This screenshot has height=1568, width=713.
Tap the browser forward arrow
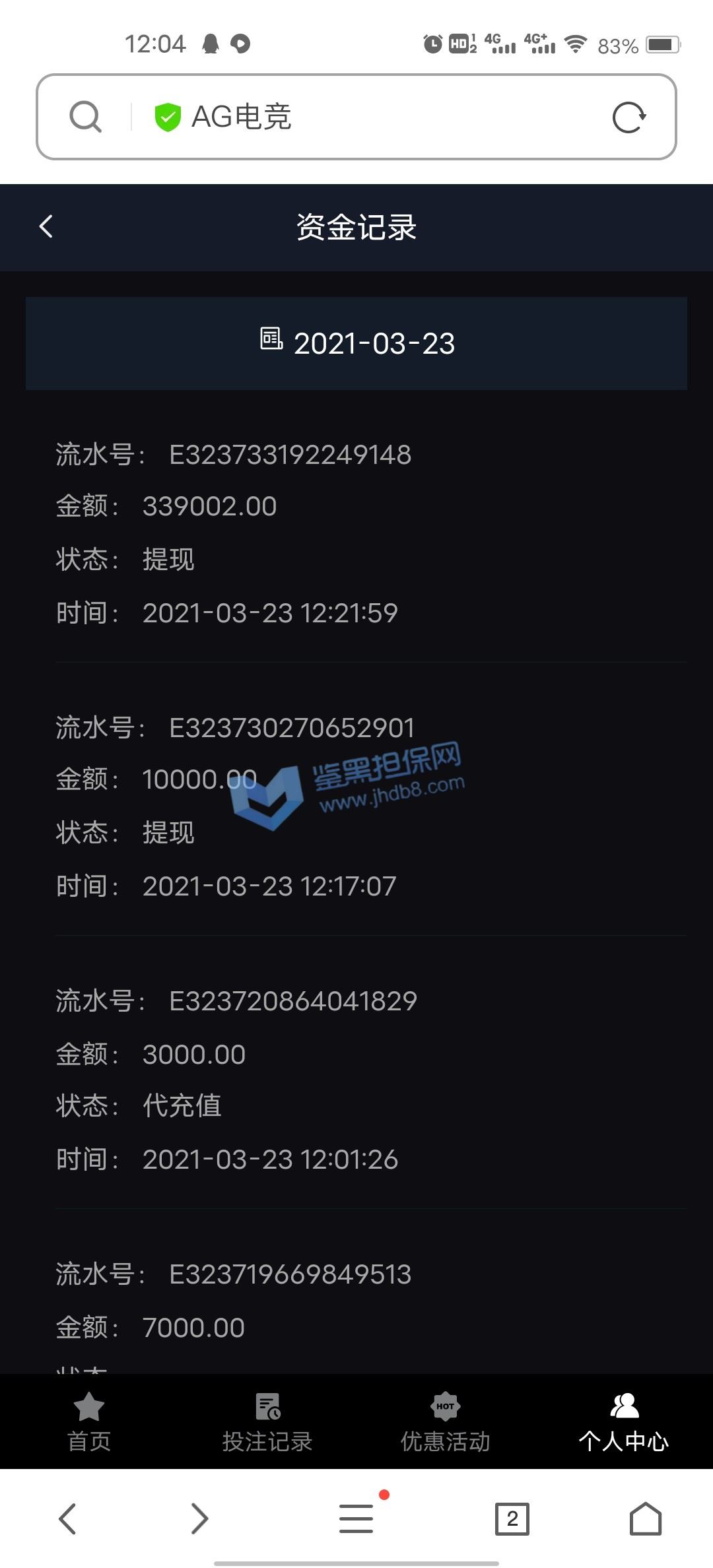click(x=199, y=1519)
